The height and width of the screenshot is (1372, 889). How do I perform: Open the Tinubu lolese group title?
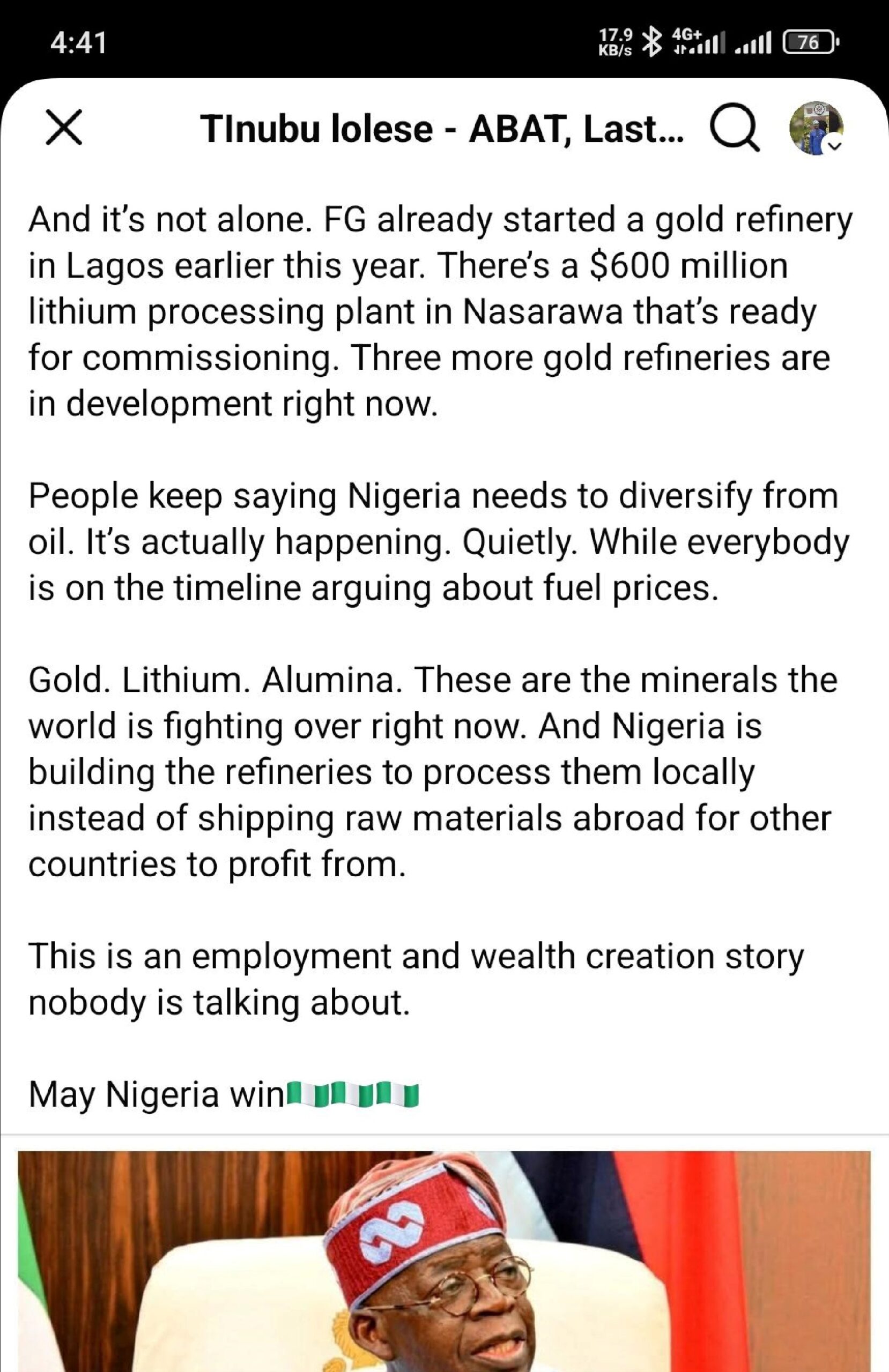[441, 129]
